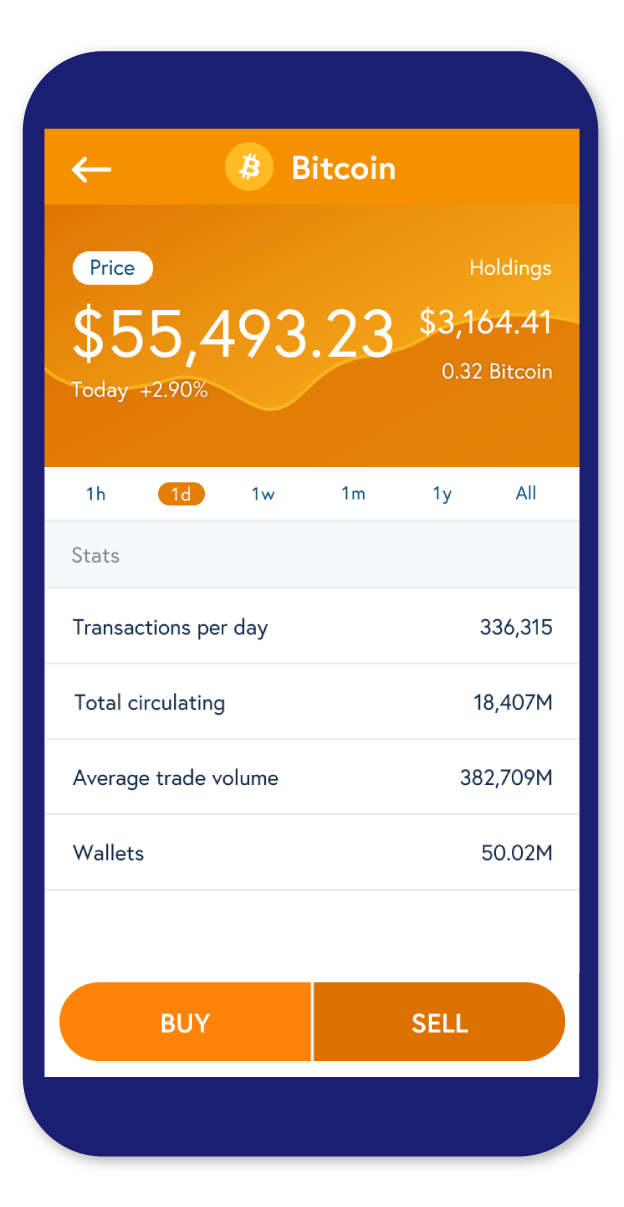Select the Price chip
This screenshot has height=1207, width=624.
tap(112, 268)
